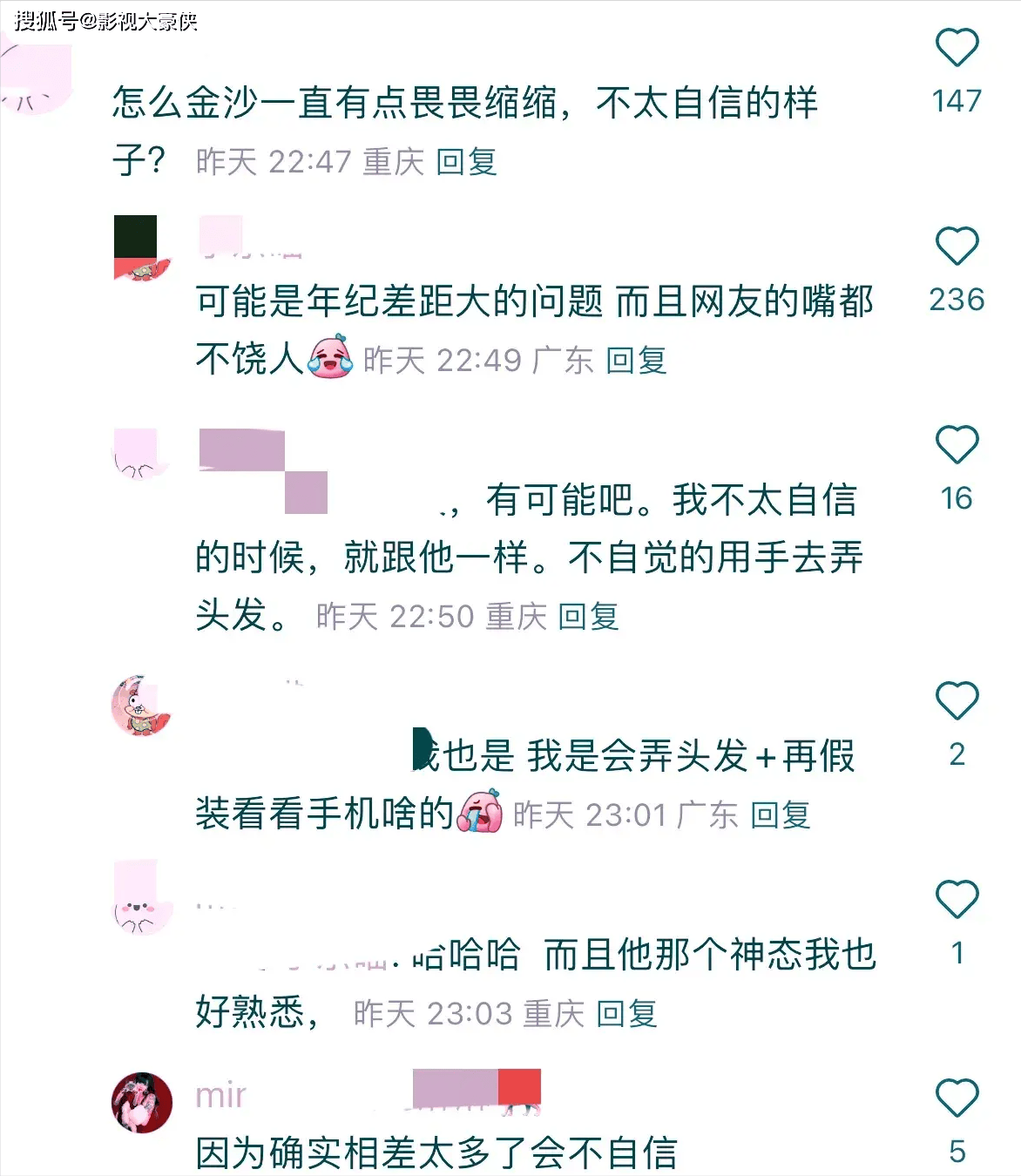Screen dimensions: 1021x1176
Task: Like mir's comment with 5 likes
Action: (x=957, y=1098)
